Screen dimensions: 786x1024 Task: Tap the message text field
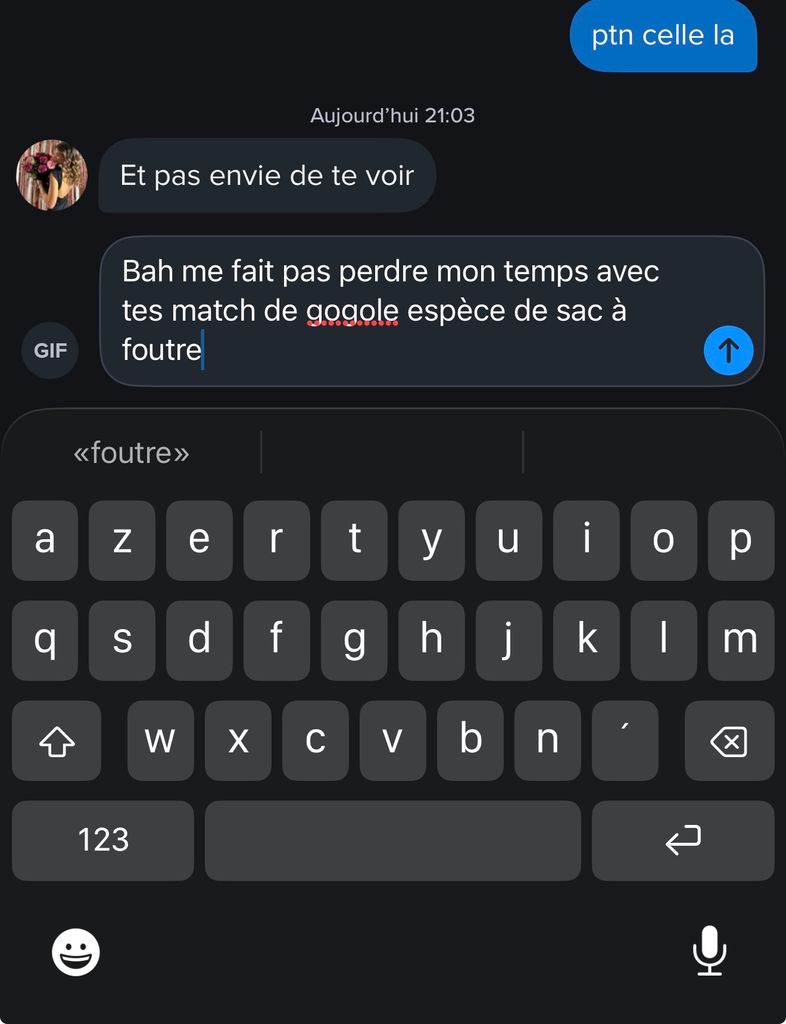tap(400, 310)
